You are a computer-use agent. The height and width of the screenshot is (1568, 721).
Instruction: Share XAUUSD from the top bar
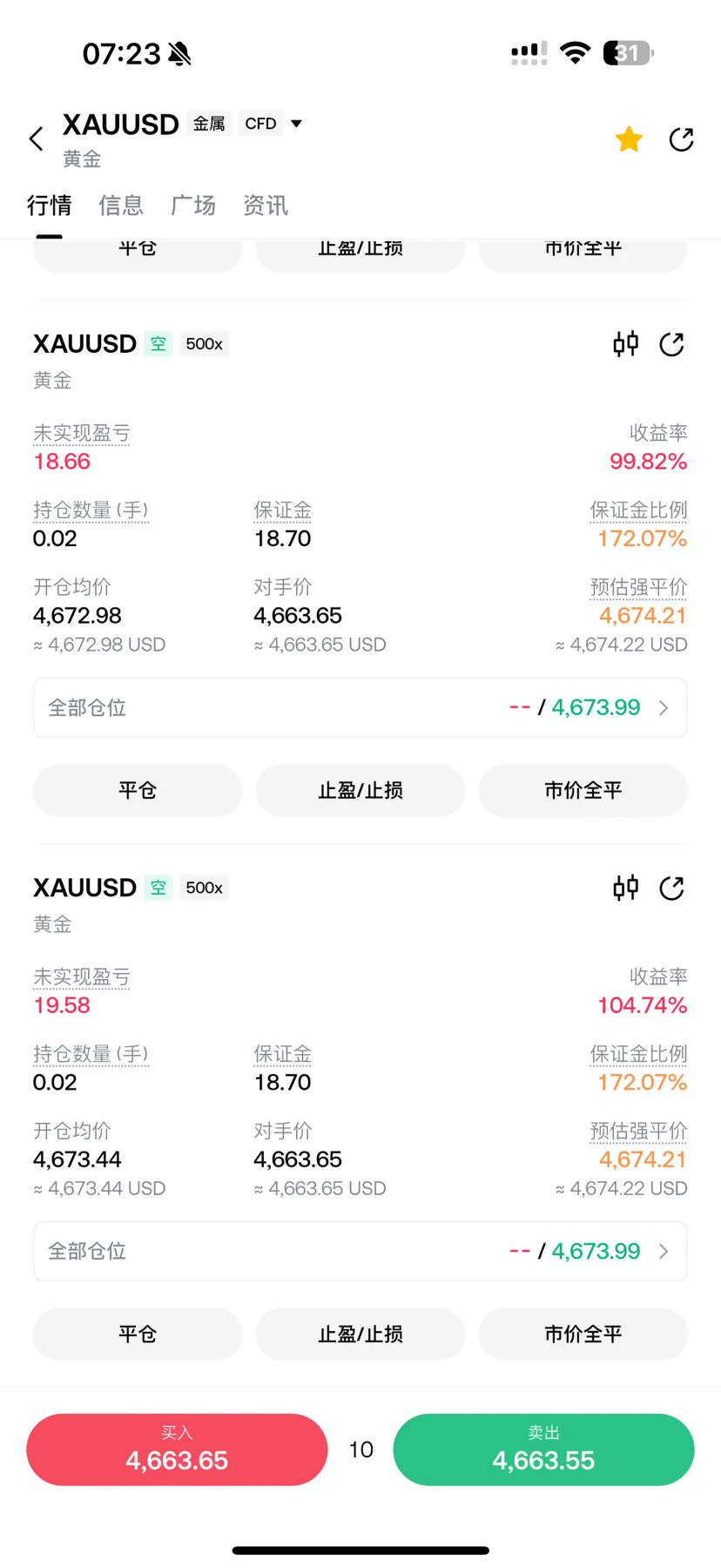coord(681,139)
